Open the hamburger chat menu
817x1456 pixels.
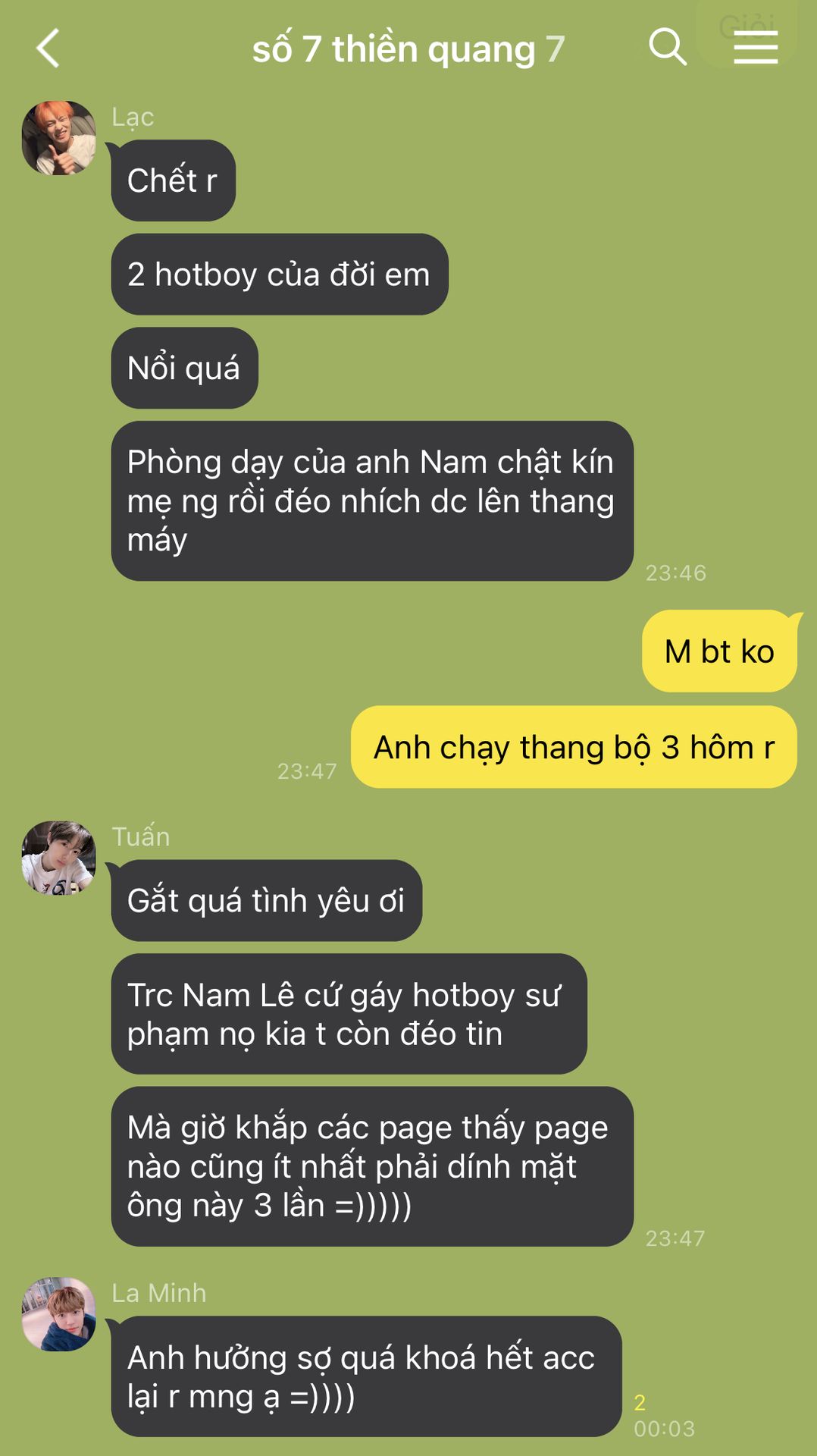tap(755, 48)
